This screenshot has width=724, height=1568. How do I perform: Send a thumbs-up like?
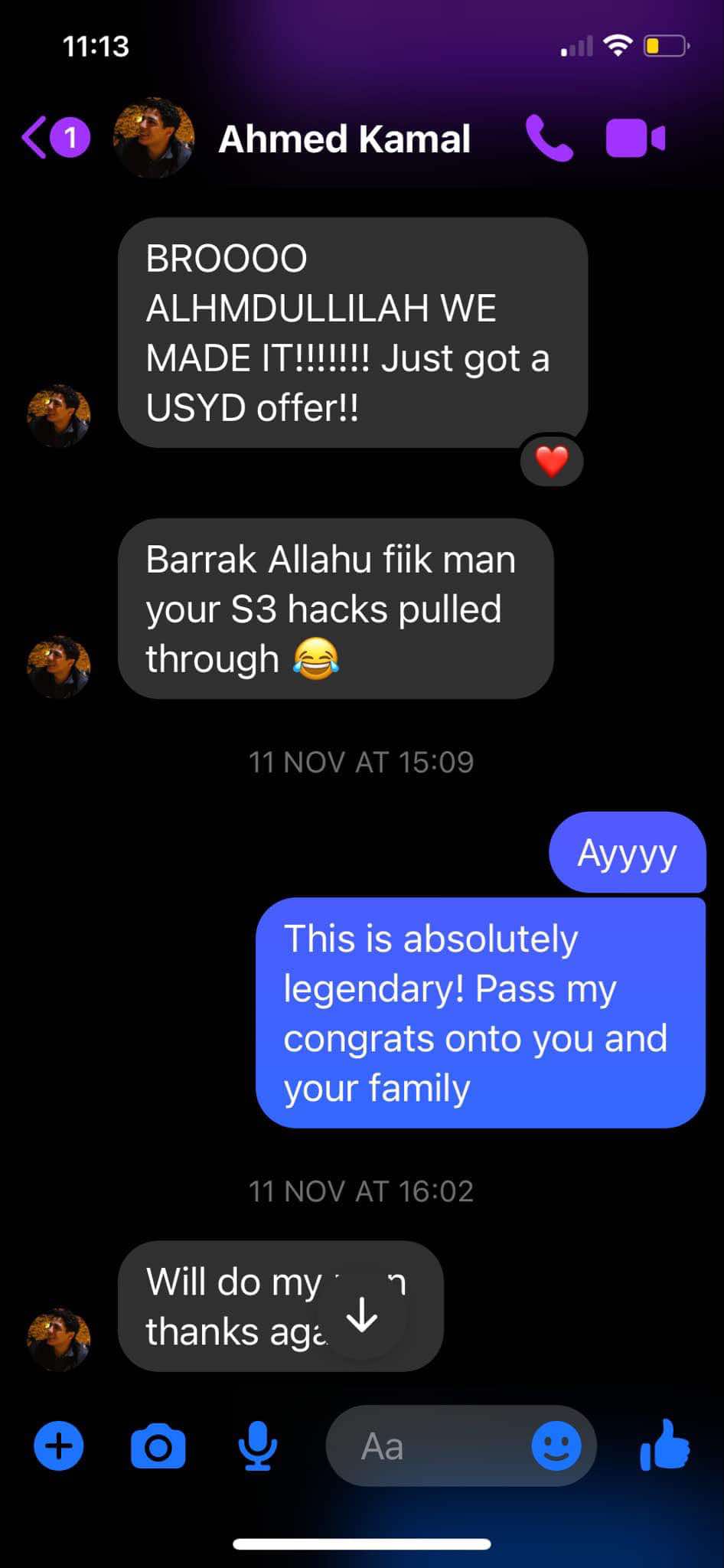[x=664, y=1445]
